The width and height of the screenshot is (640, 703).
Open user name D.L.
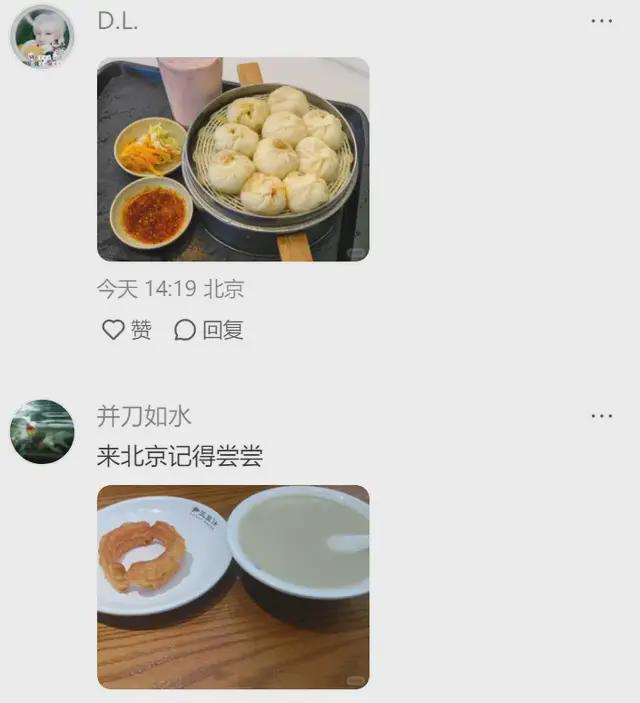[118, 21]
